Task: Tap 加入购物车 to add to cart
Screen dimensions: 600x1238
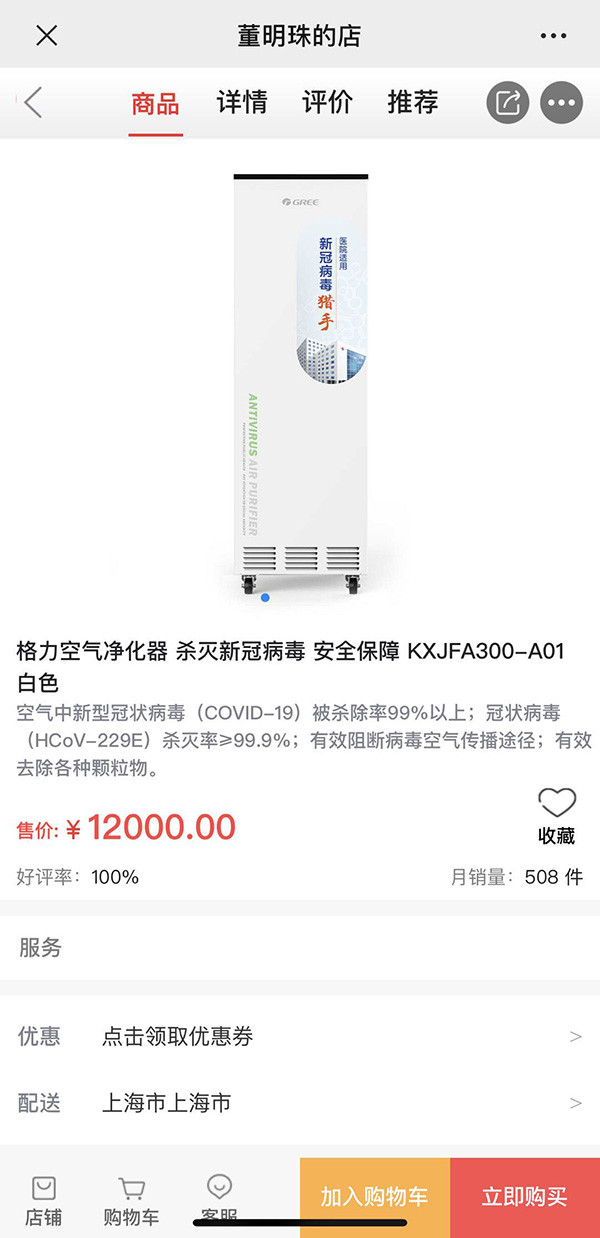Action: [375, 1197]
